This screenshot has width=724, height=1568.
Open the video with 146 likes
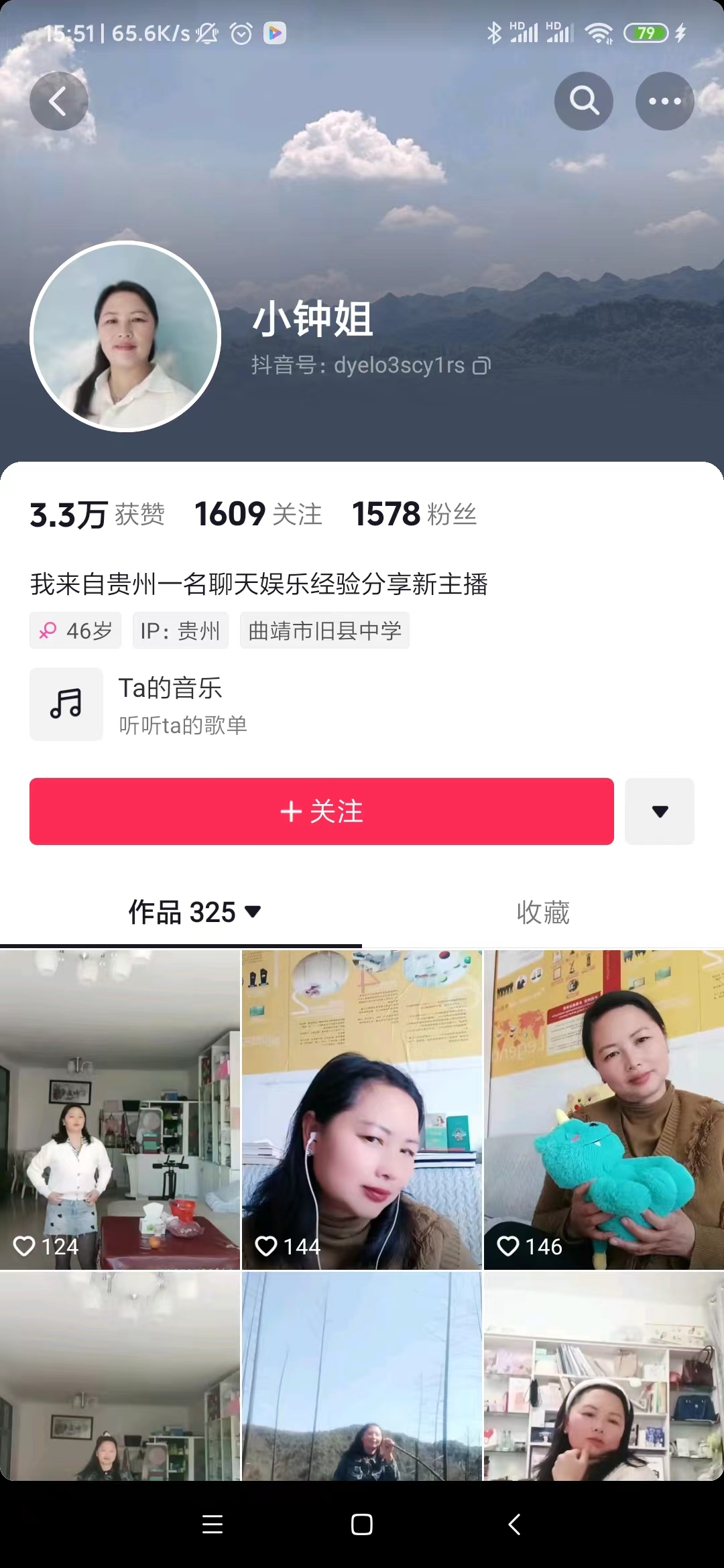pos(603,1109)
